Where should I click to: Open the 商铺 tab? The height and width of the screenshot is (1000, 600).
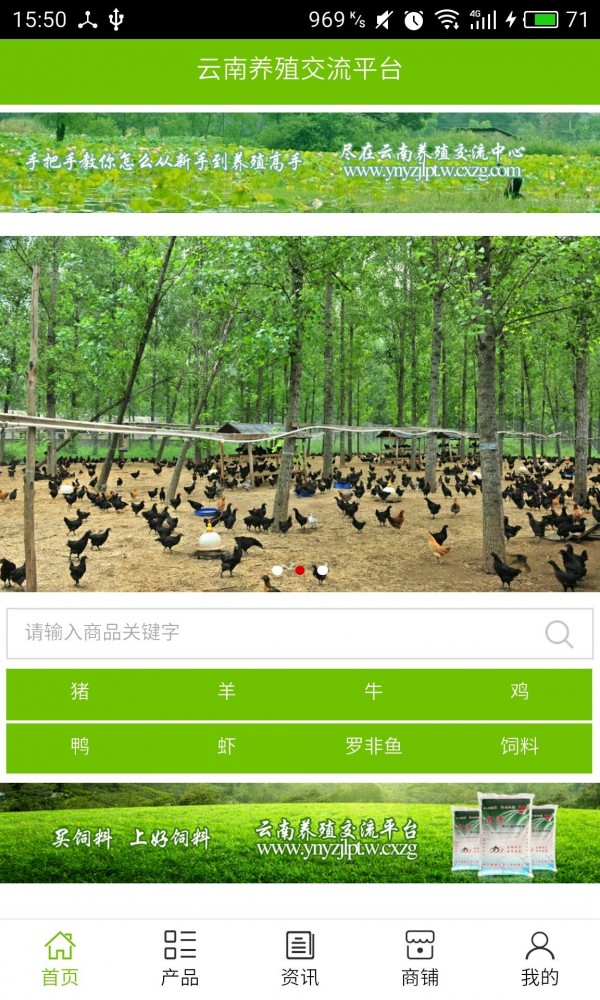coord(420,958)
